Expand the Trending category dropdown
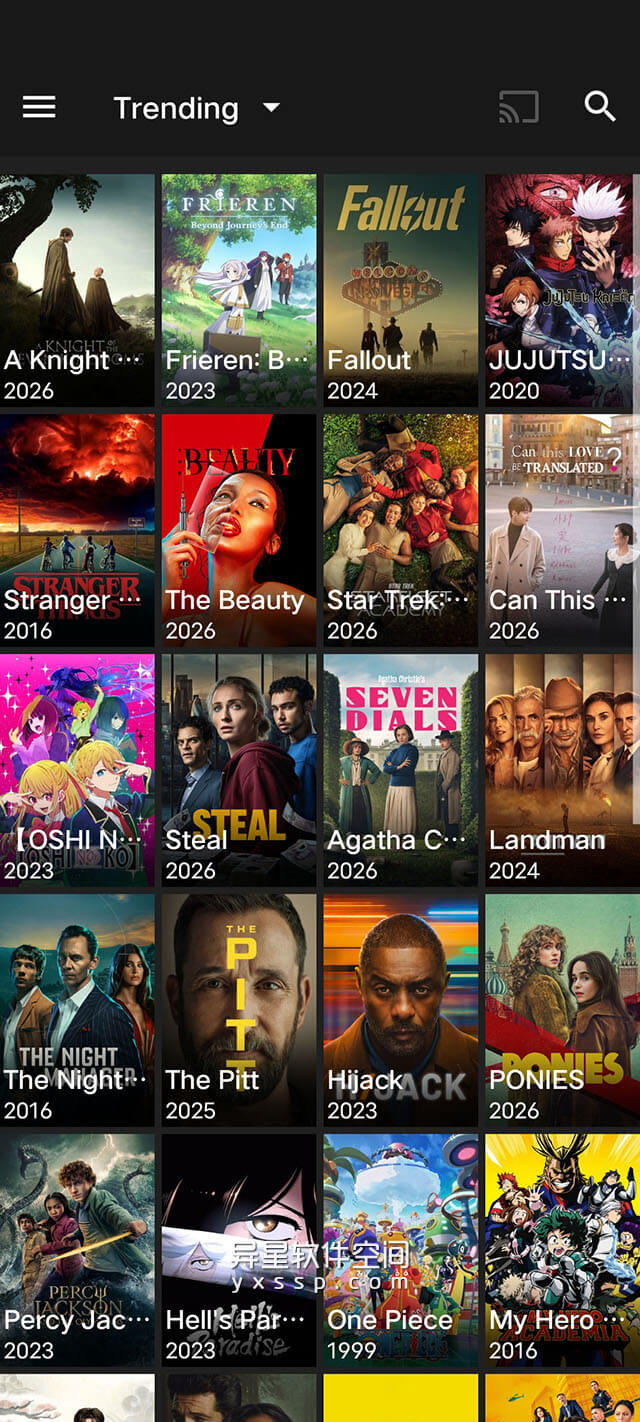Image resolution: width=640 pixels, height=1422 pixels. click(196, 108)
